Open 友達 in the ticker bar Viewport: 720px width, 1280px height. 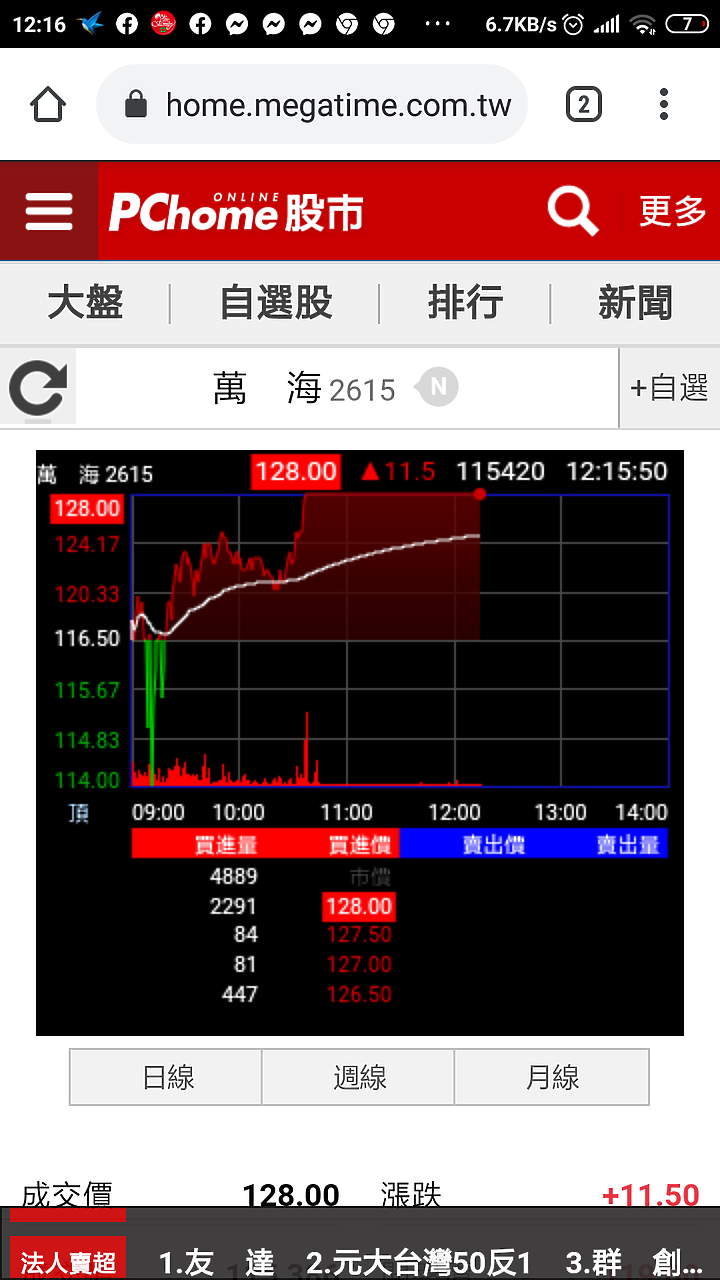click(x=217, y=1262)
